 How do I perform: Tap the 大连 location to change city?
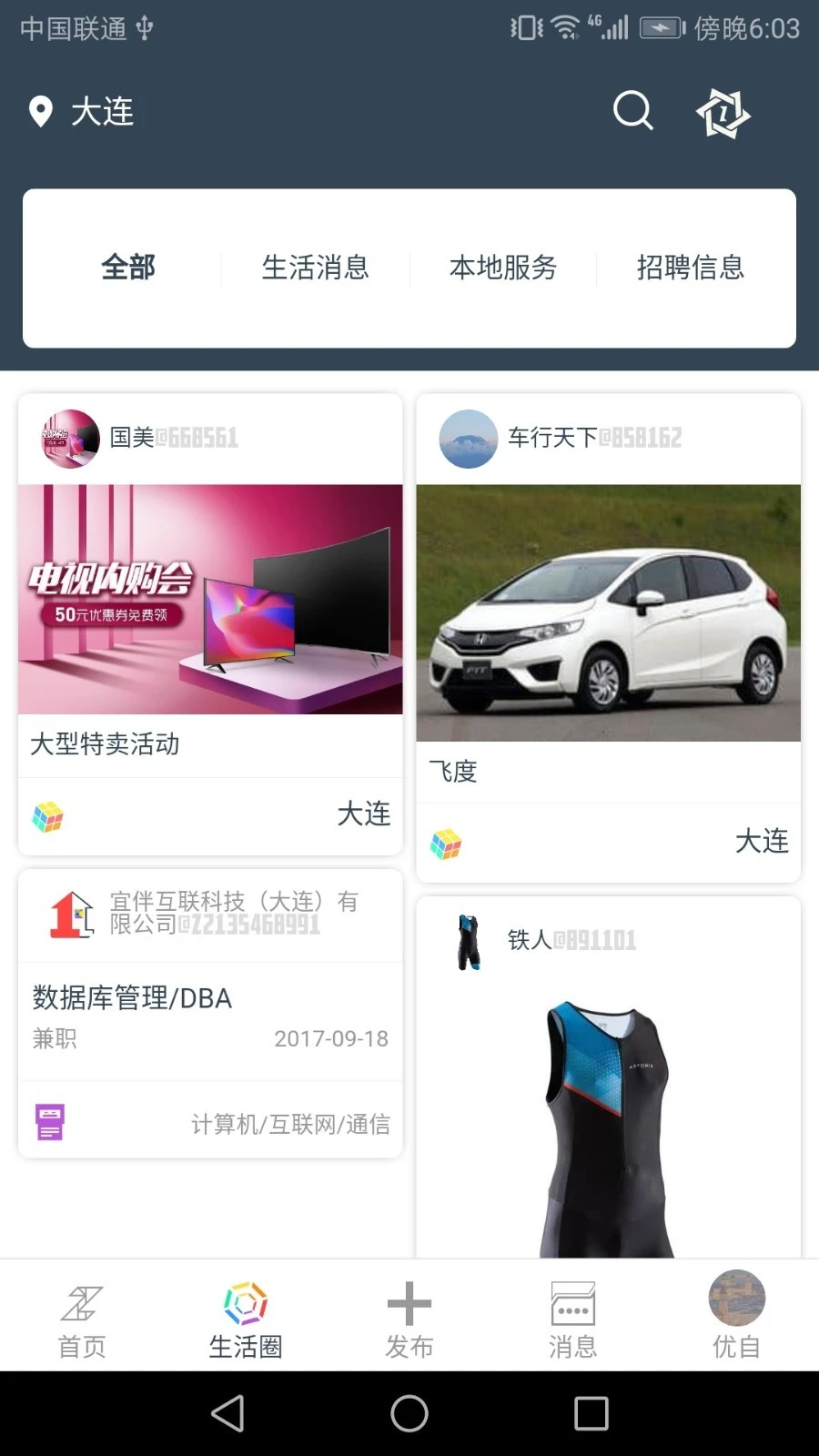tap(102, 111)
